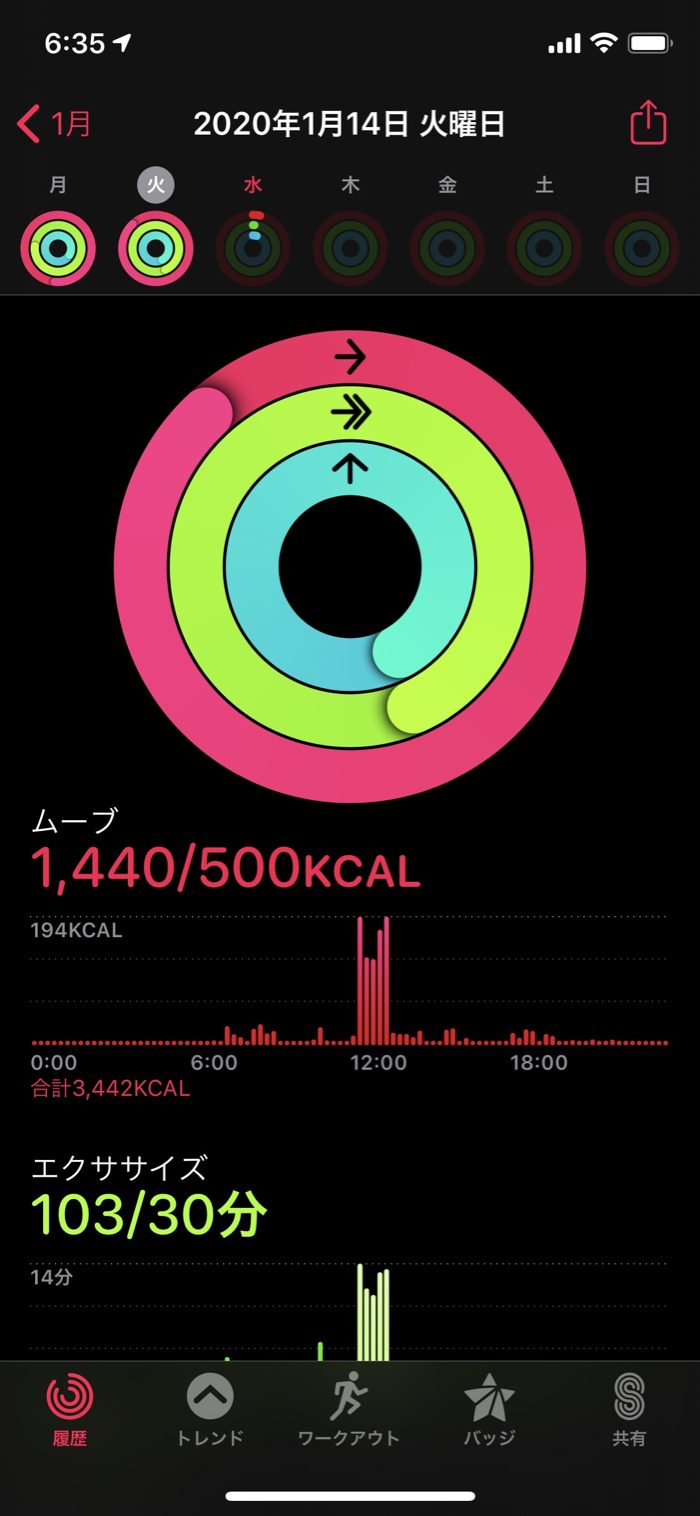The image size is (700, 1516).
Task: Select Tuesday's activity rings
Action: (x=155, y=249)
